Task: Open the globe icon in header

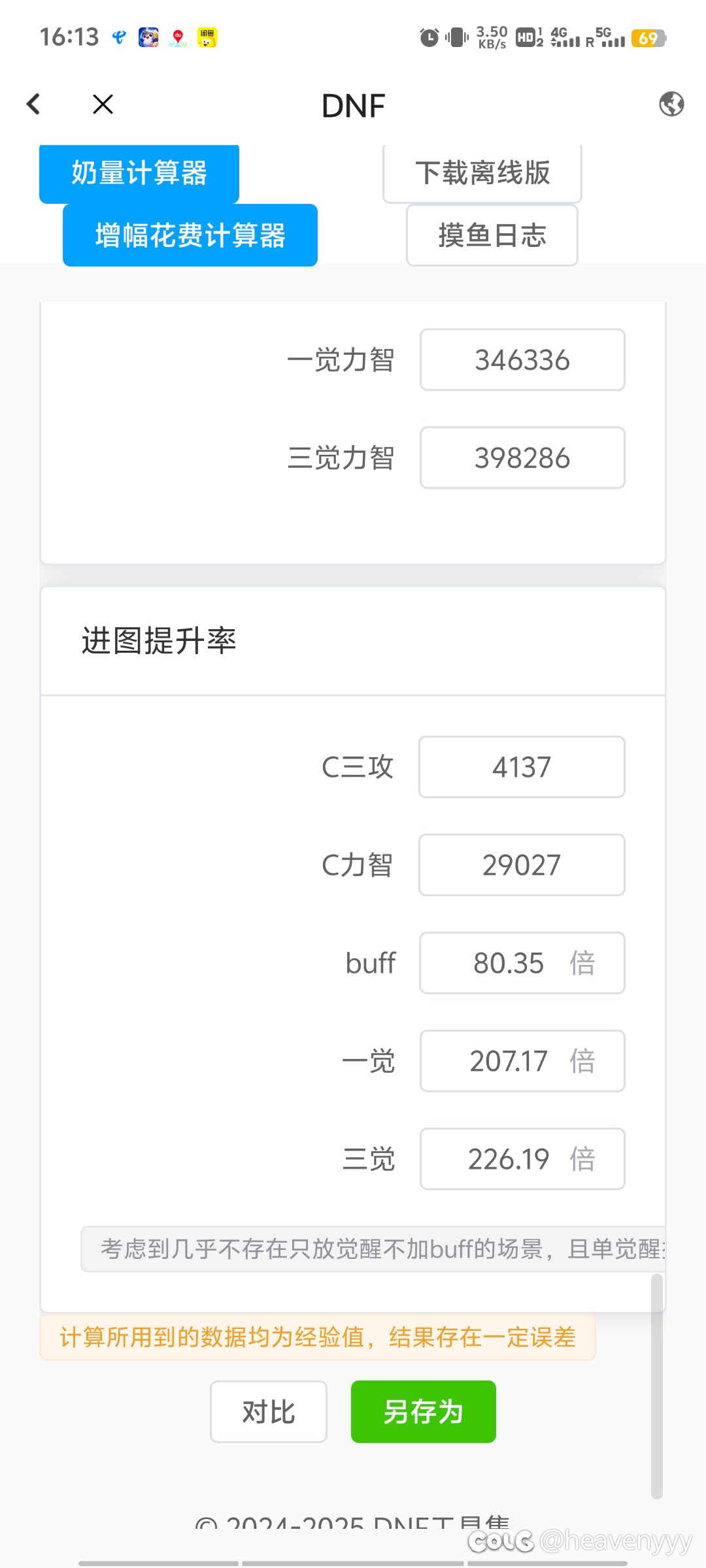Action: click(671, 105)
